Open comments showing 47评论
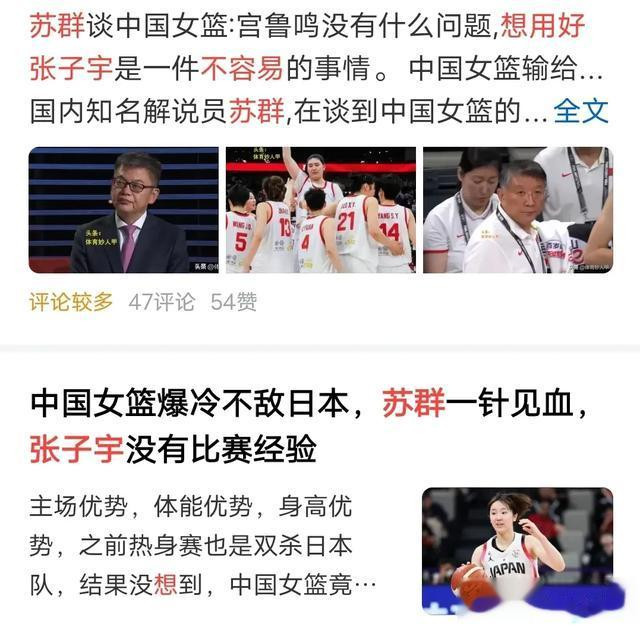The height and width of the screenshot is (630, 640). tap(162, 302)
